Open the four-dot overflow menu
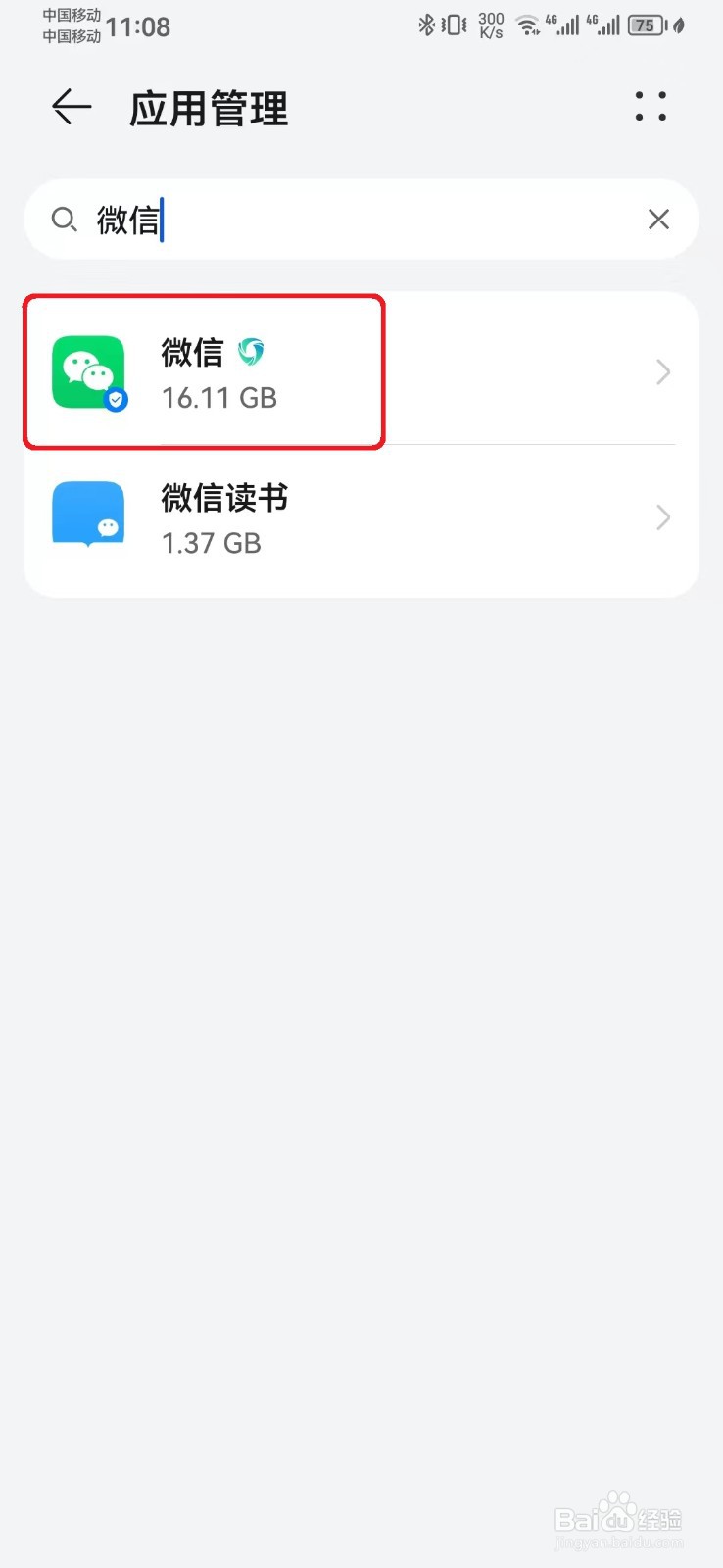 tap(651, 107)
